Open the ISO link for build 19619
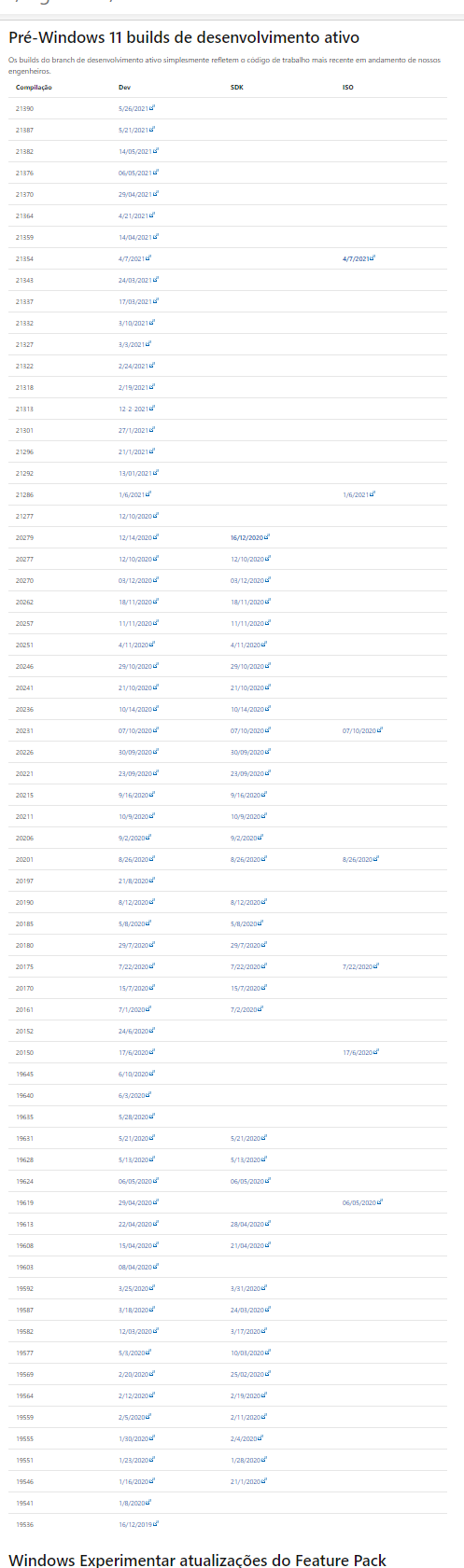Image resolution: width=464 pixels, height=1568 pixels. pos(362,1202)
